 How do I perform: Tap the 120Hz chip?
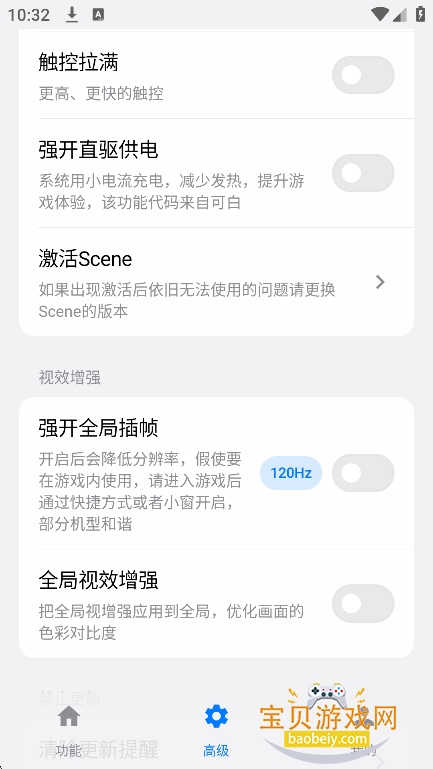tap(291, 473)
